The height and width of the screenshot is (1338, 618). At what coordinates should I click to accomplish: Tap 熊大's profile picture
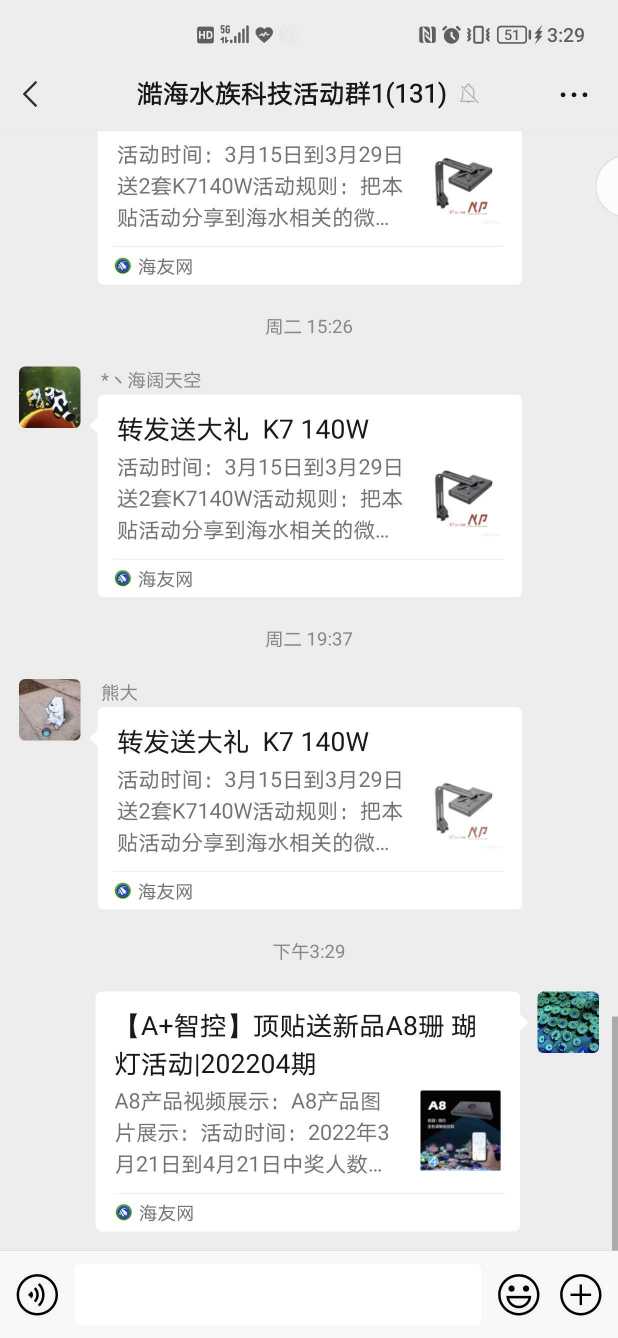coord(50,710)
